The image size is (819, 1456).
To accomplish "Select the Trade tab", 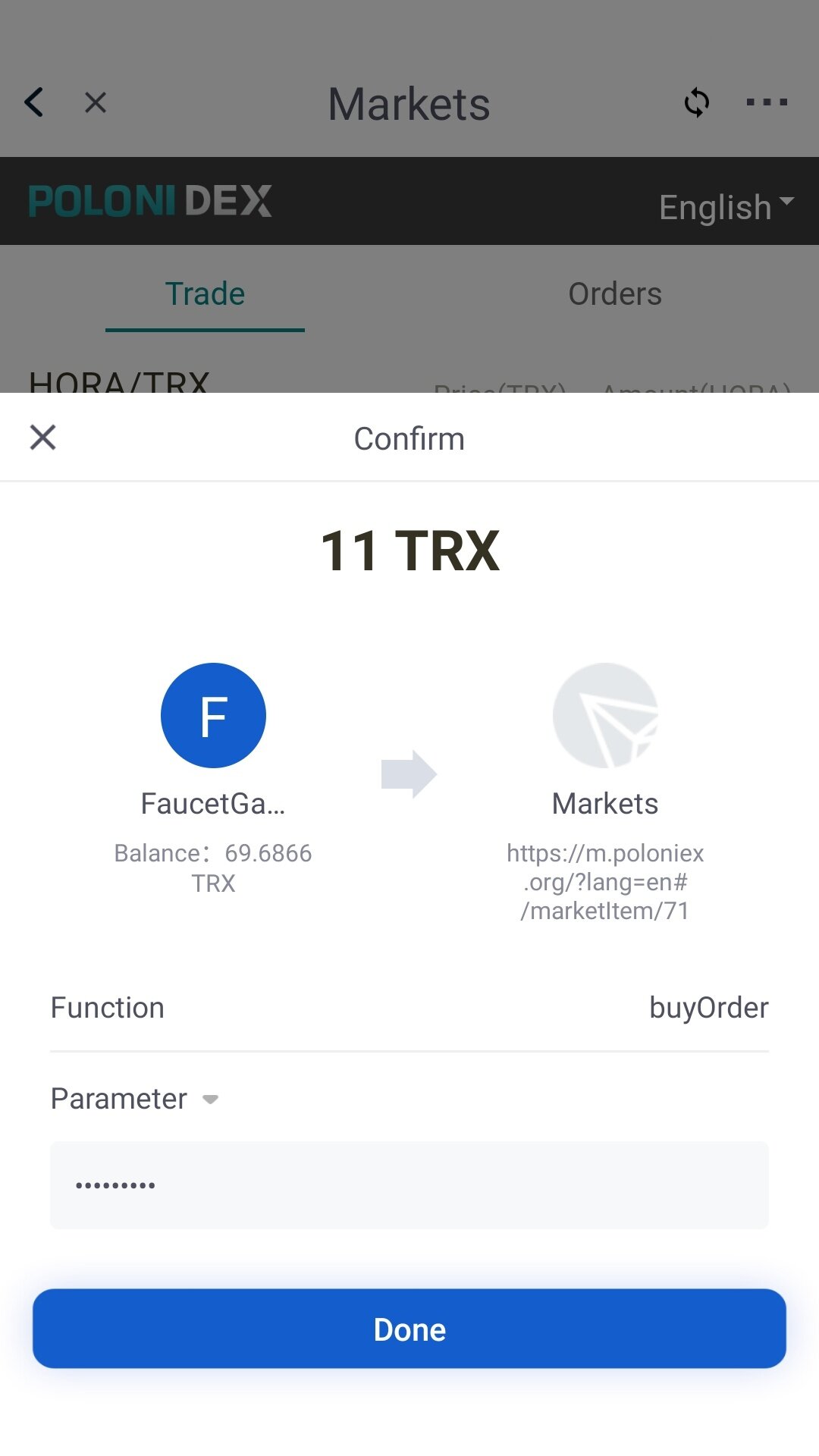I will click(x=205, y=294).
